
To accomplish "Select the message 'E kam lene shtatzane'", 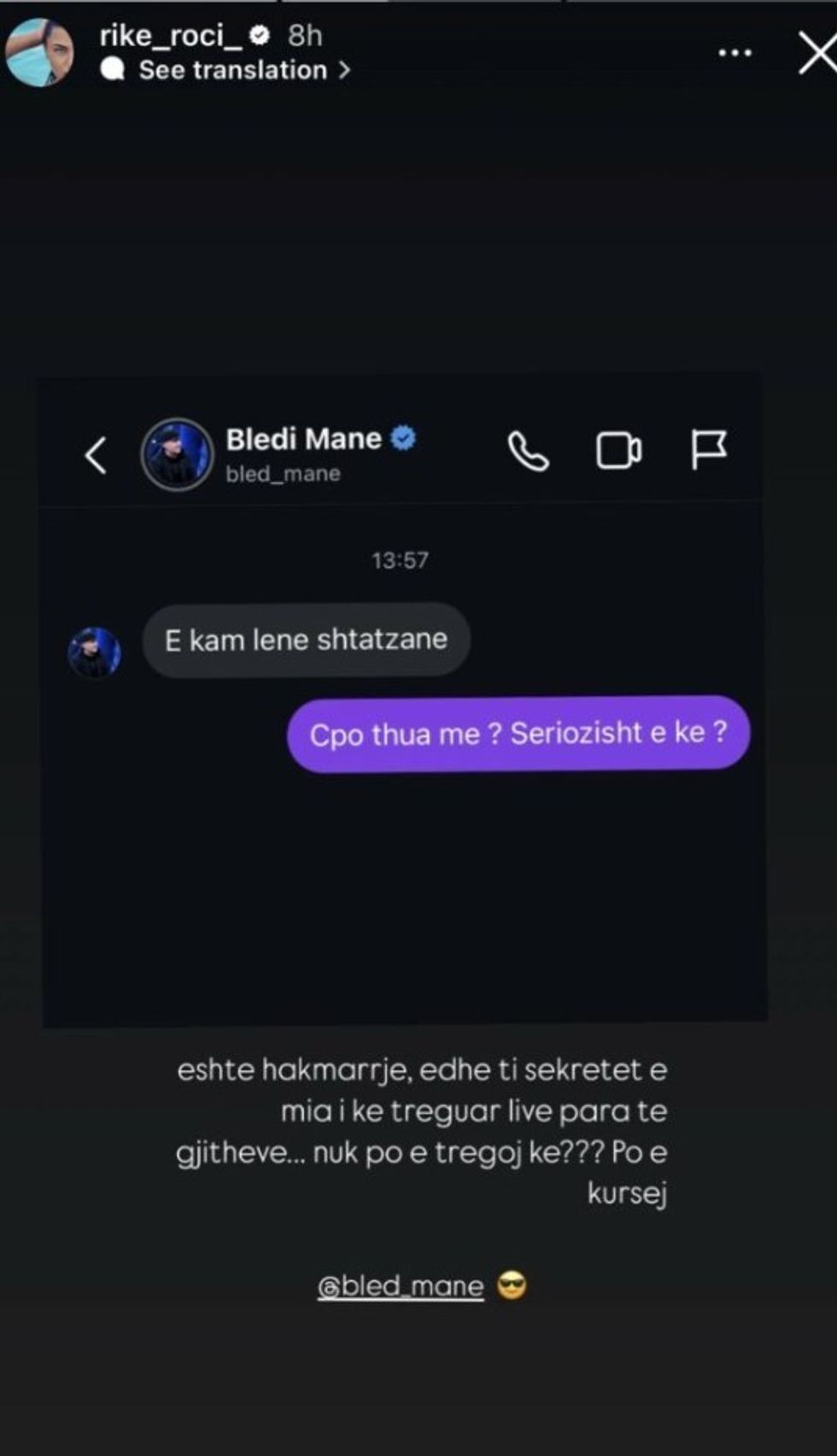I will tap(306, 640).
